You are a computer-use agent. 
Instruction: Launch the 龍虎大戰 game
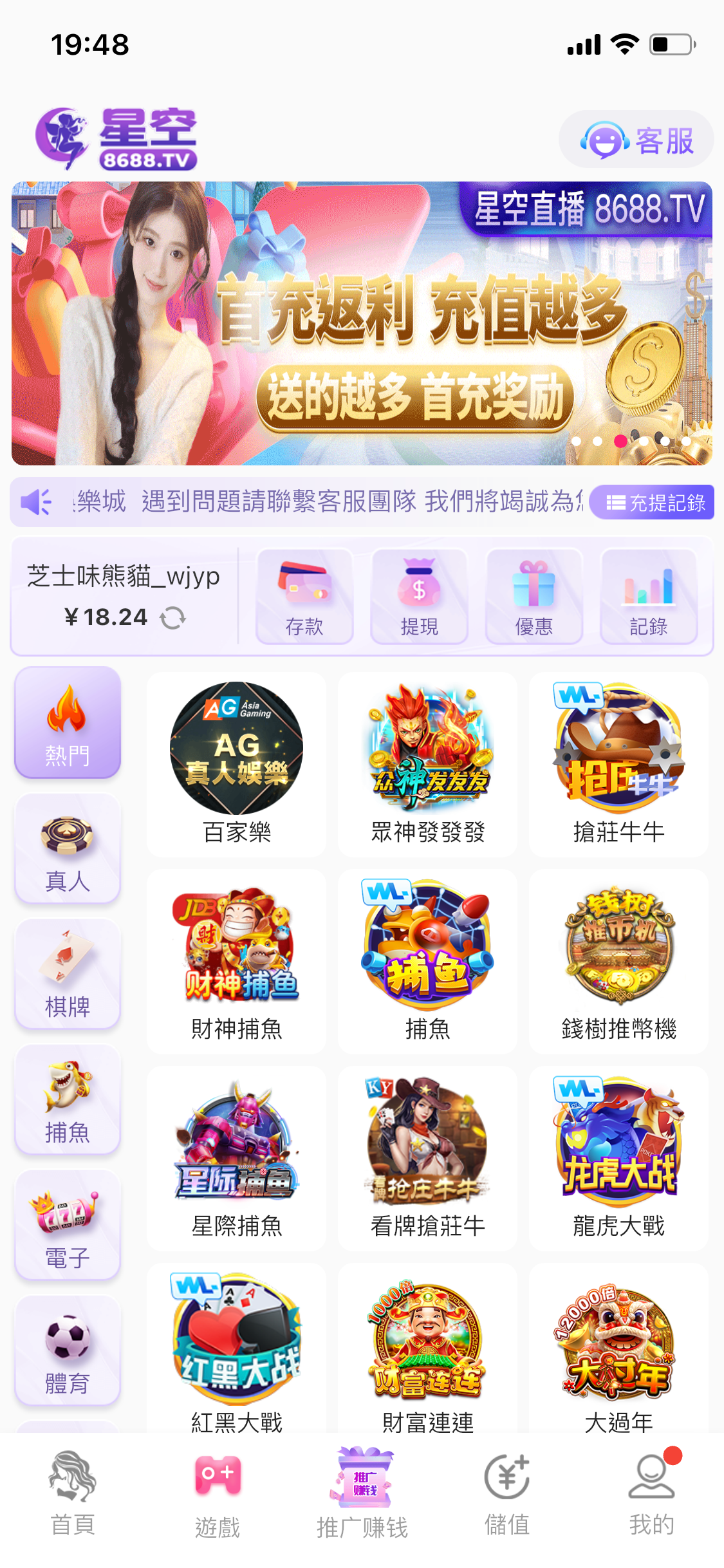pyautogui.click(x=618, y=1157)
